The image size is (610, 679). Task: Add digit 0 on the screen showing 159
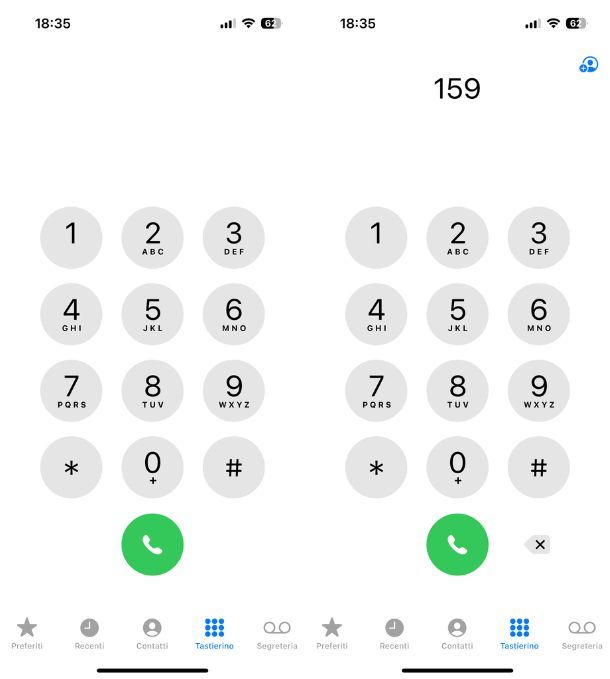pos(457,467)
